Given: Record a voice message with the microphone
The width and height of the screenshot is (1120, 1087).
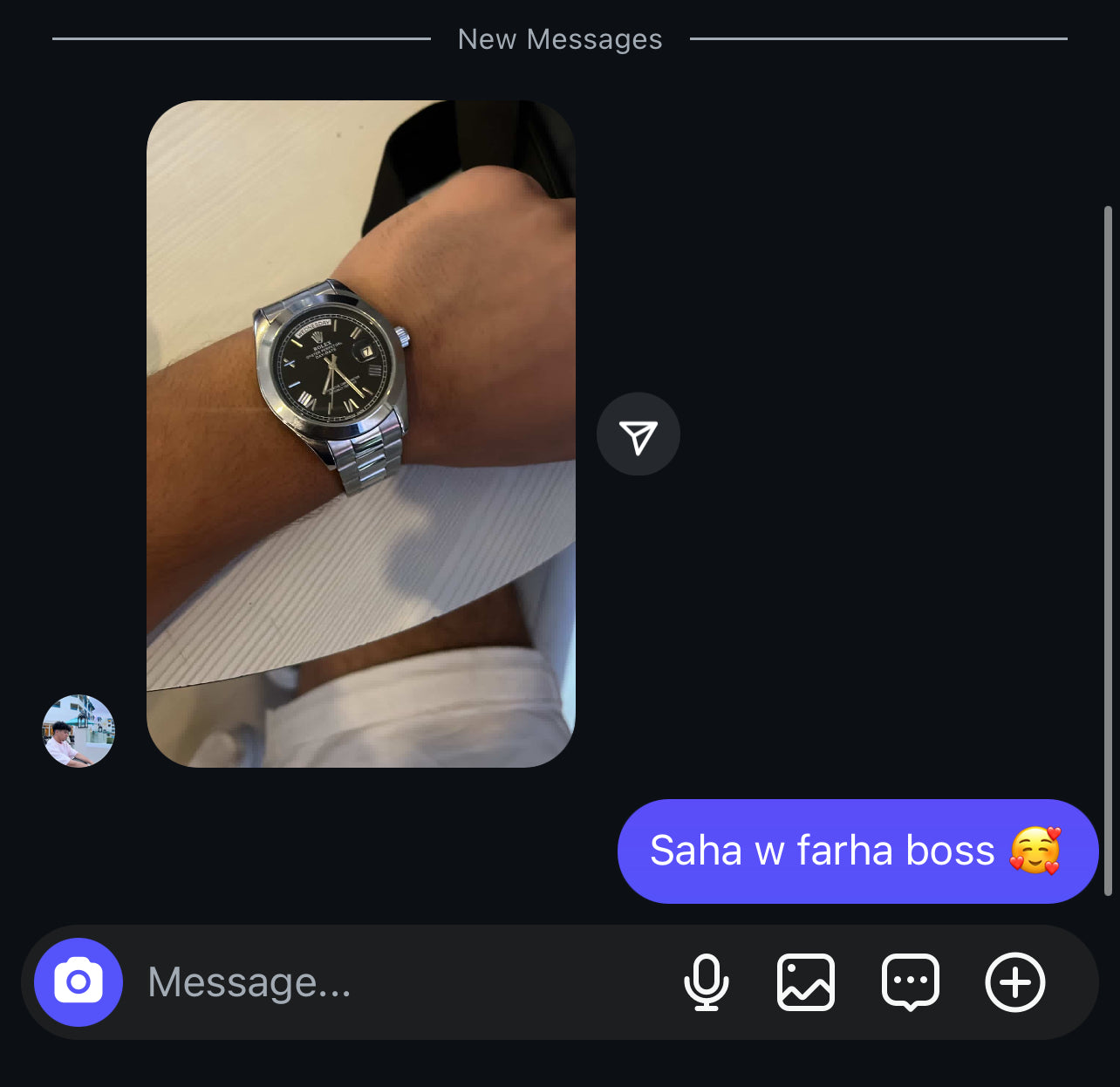Looking at the screenshot, I should point(706,982).
